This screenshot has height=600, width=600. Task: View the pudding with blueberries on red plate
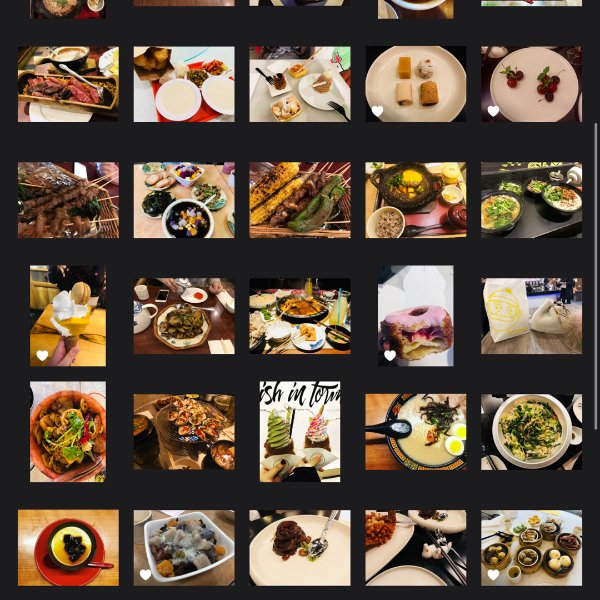point(68,548)
